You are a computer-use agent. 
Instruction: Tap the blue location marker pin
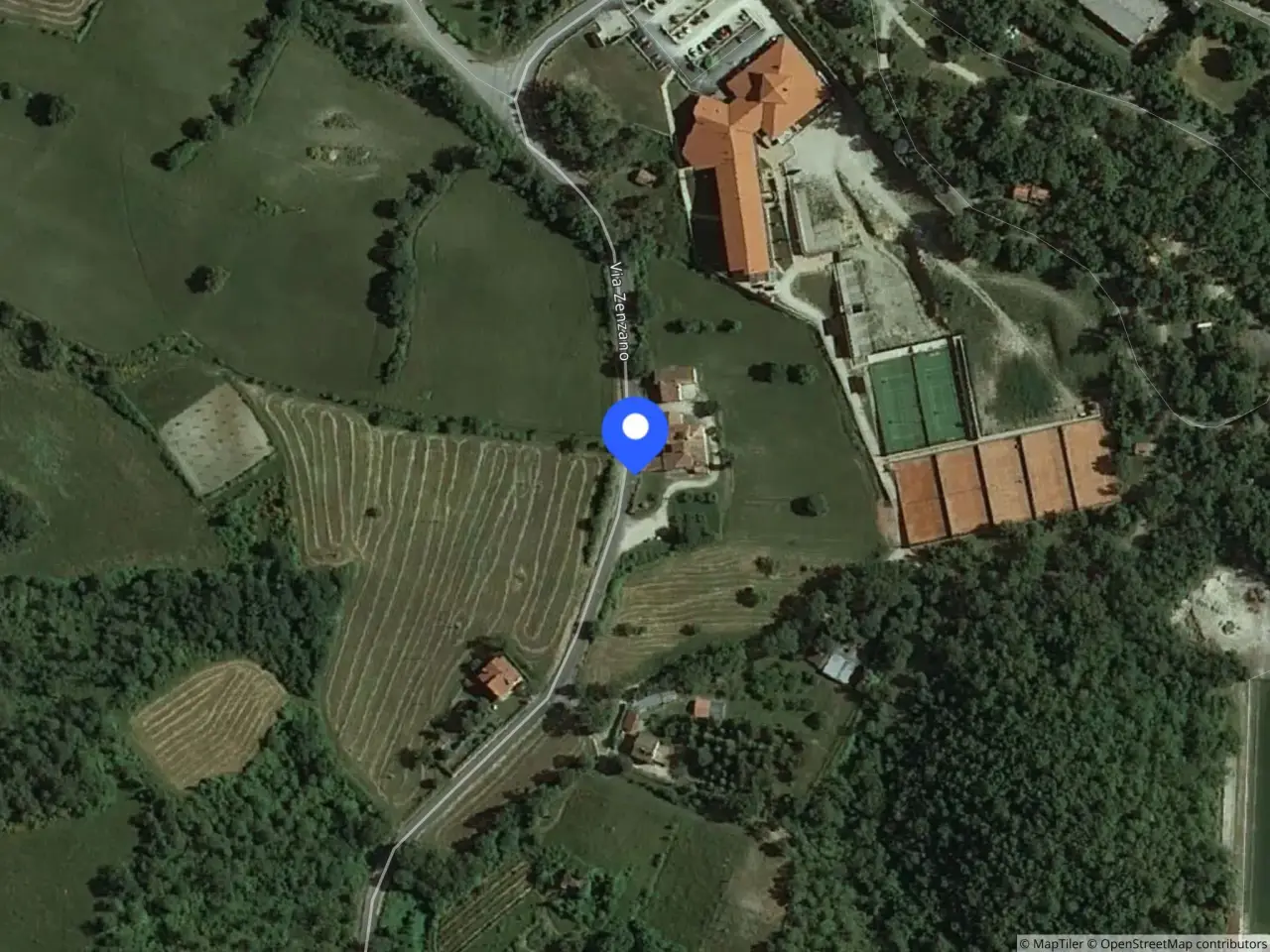click(x=635, y=429)
